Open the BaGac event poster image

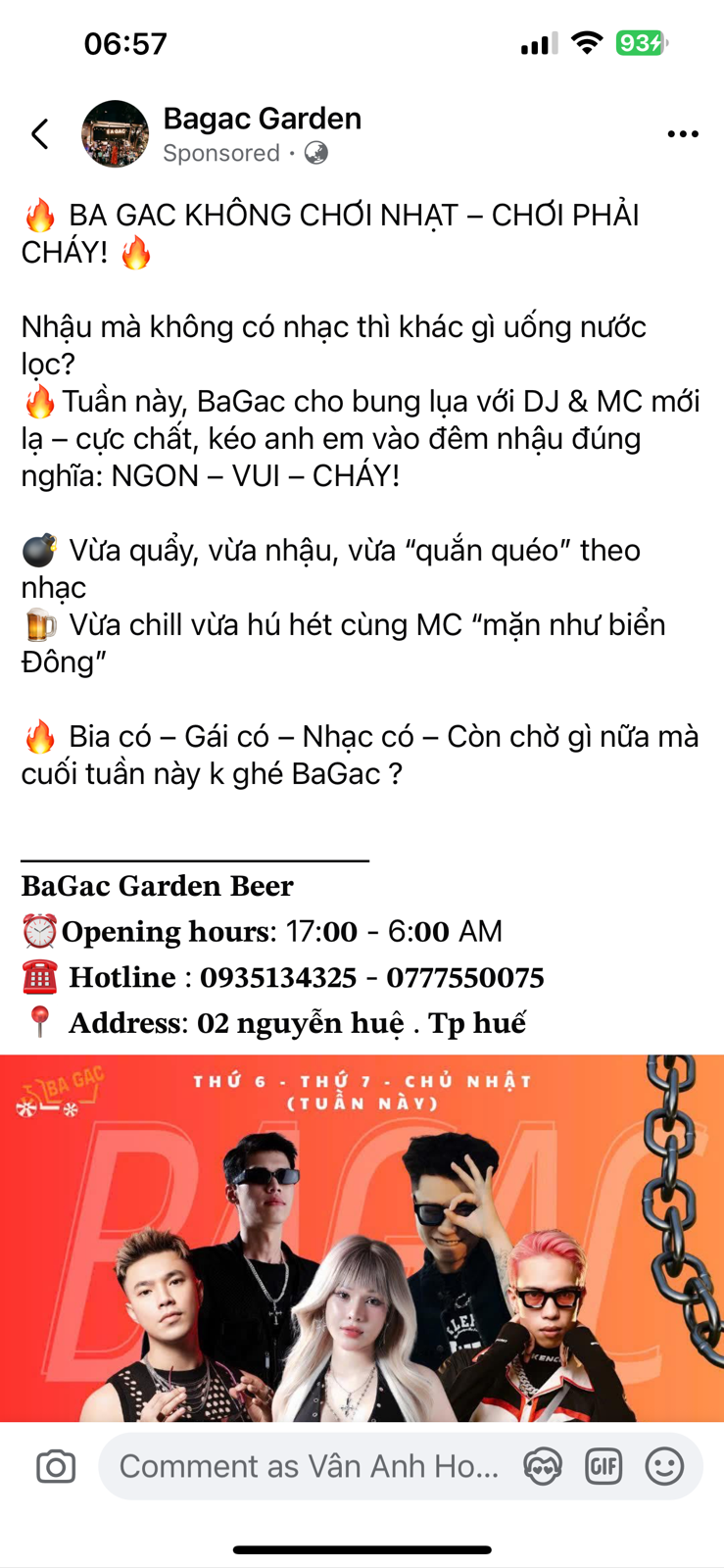coord(362,1238)
